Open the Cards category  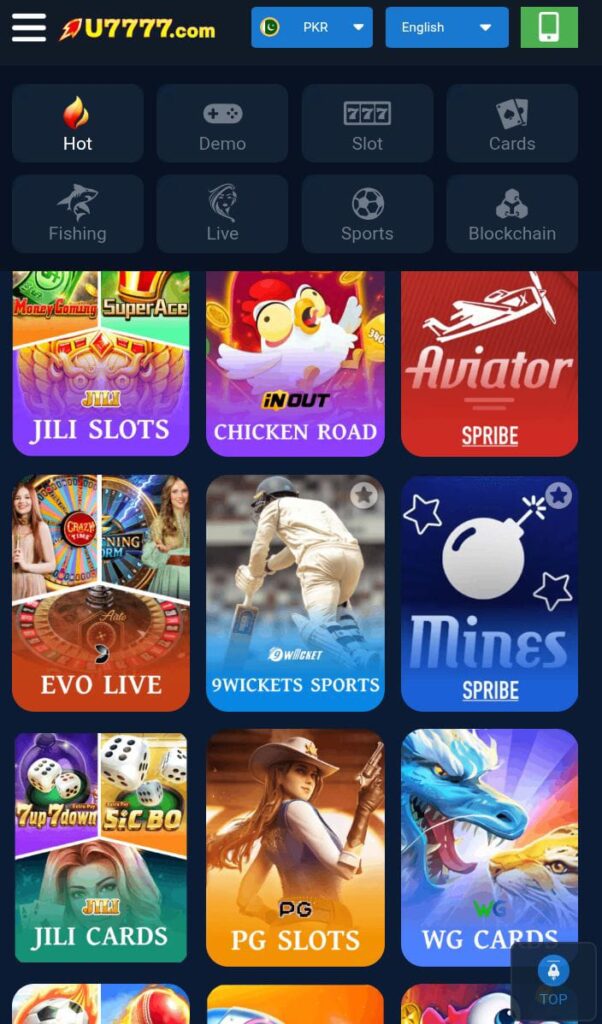coord(512,124)
